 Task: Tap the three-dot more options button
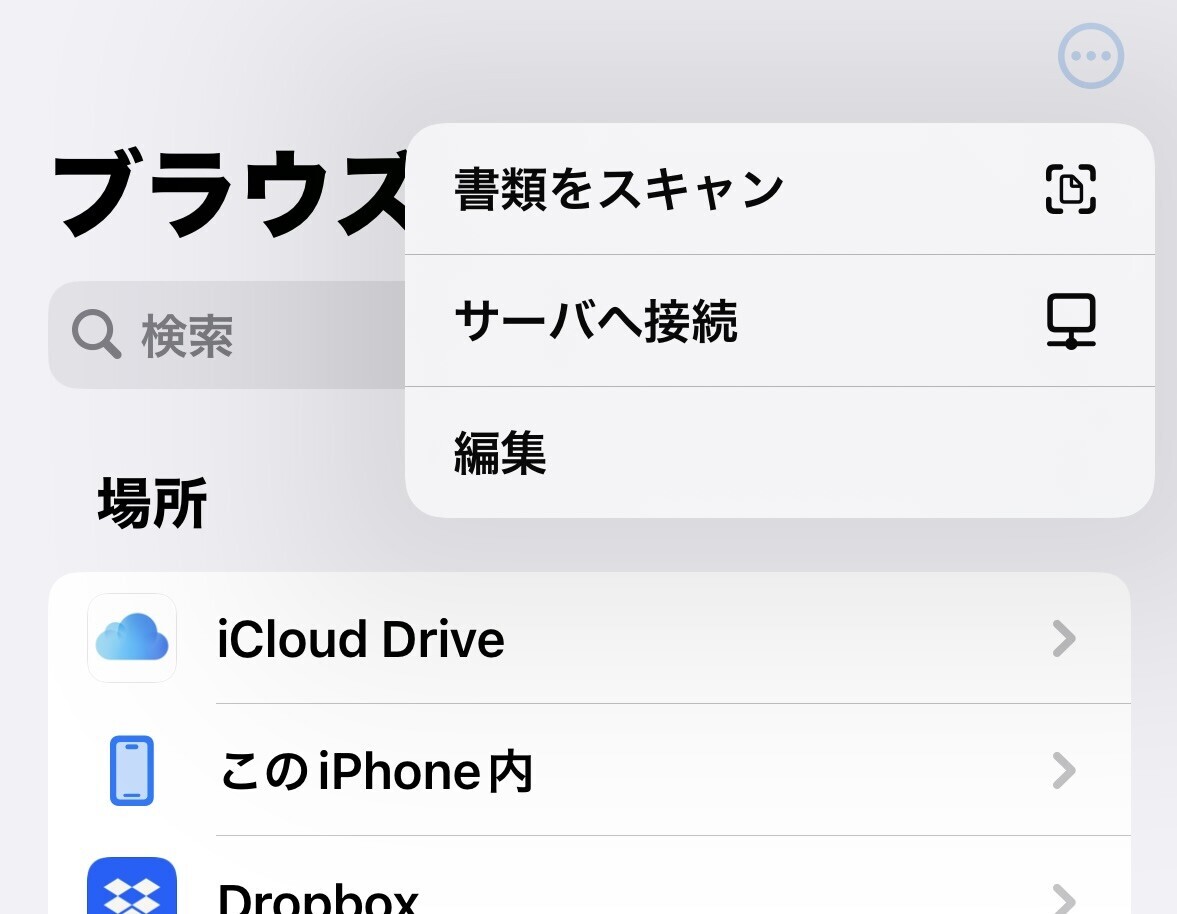click(1090, 56)
